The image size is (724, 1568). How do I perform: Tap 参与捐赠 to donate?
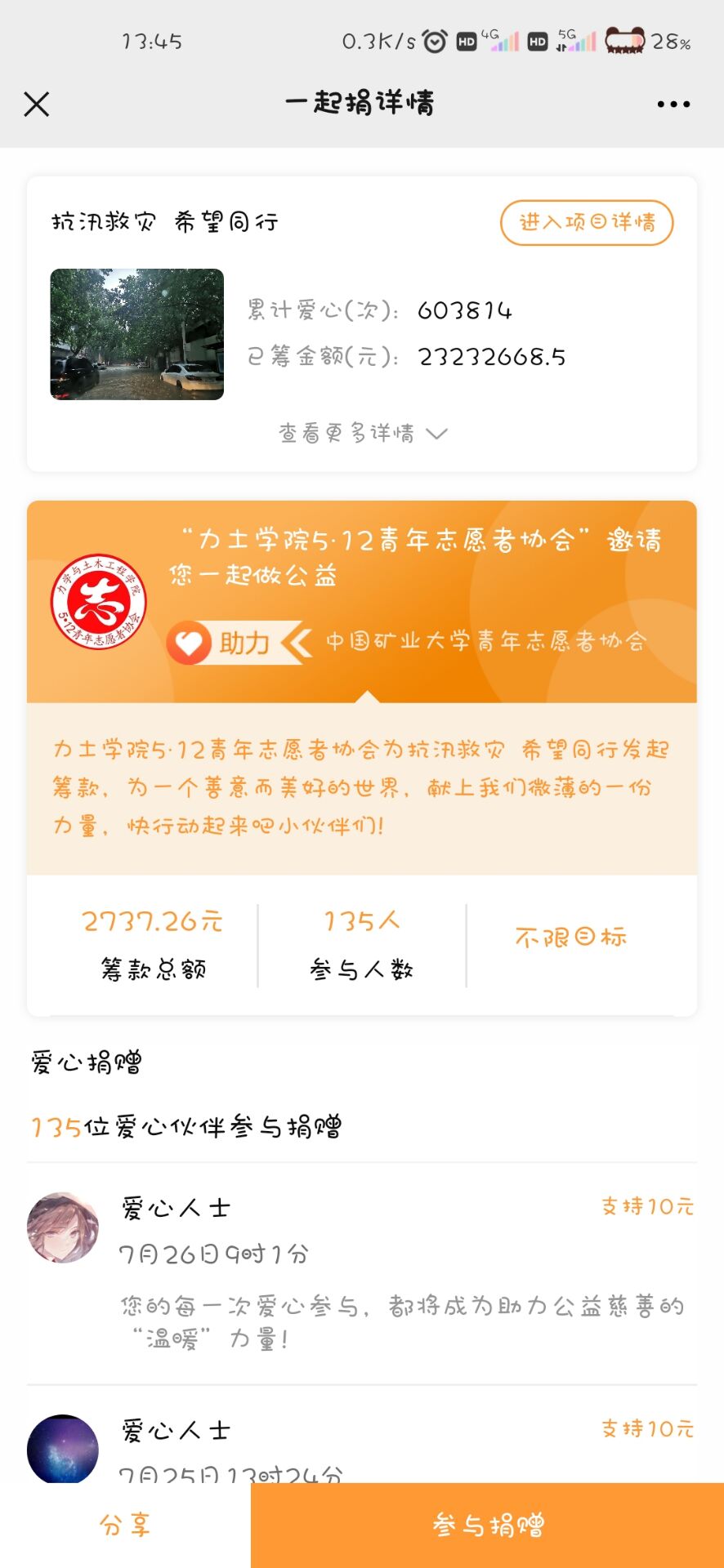488,1525
